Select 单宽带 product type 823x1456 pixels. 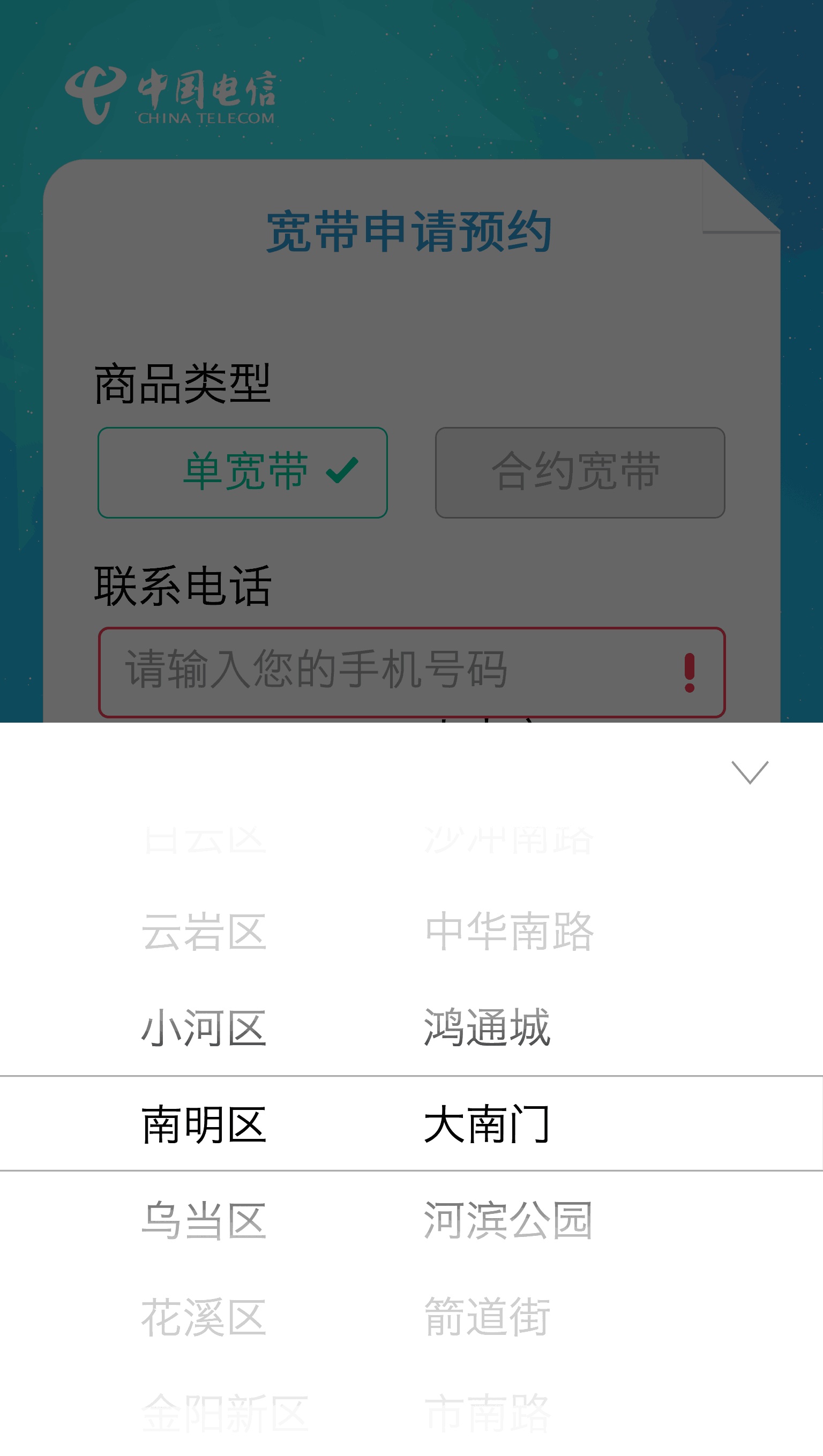point(243,472)
